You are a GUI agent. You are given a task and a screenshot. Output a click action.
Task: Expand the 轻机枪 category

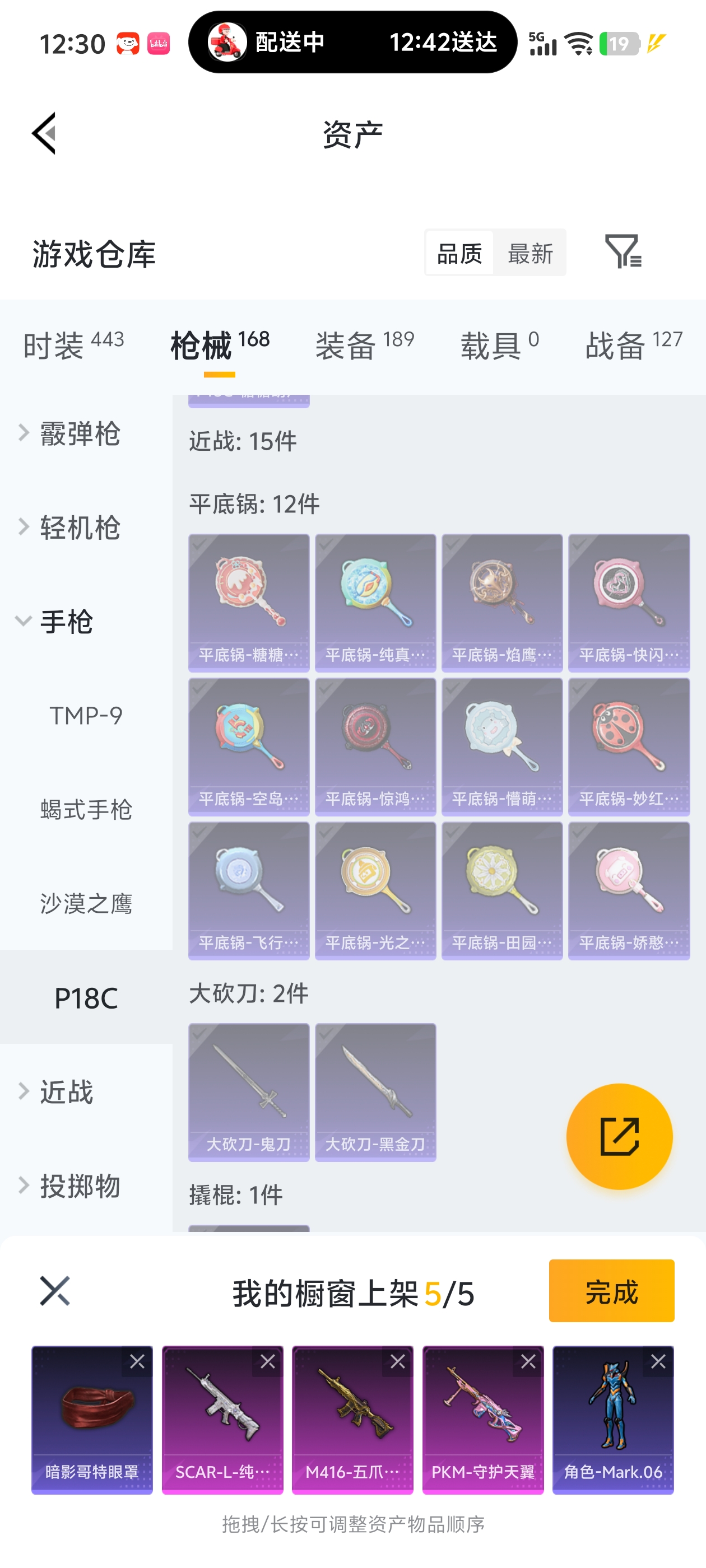click(x=79, y=527)
